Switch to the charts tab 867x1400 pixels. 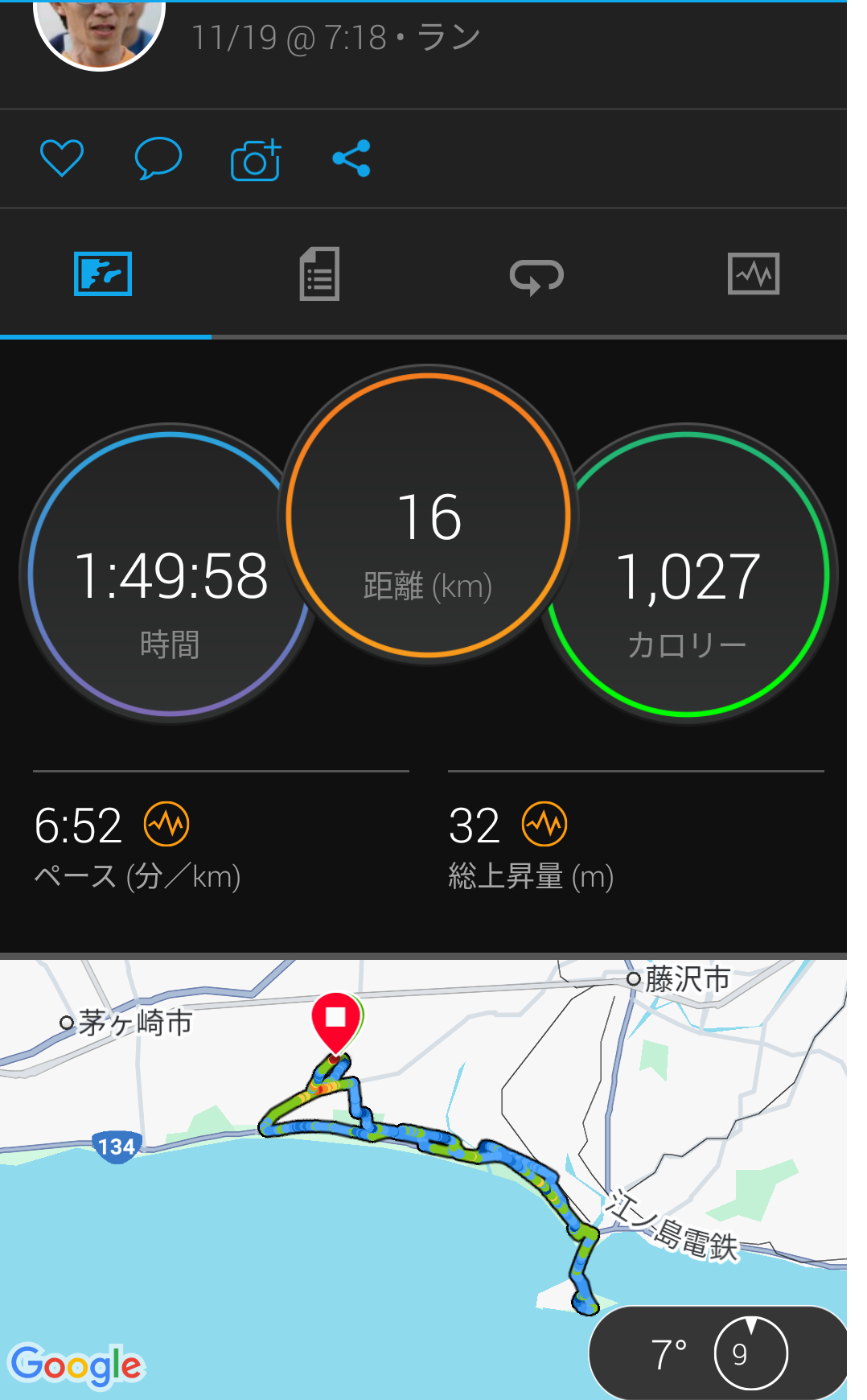[x=753, y=274]
